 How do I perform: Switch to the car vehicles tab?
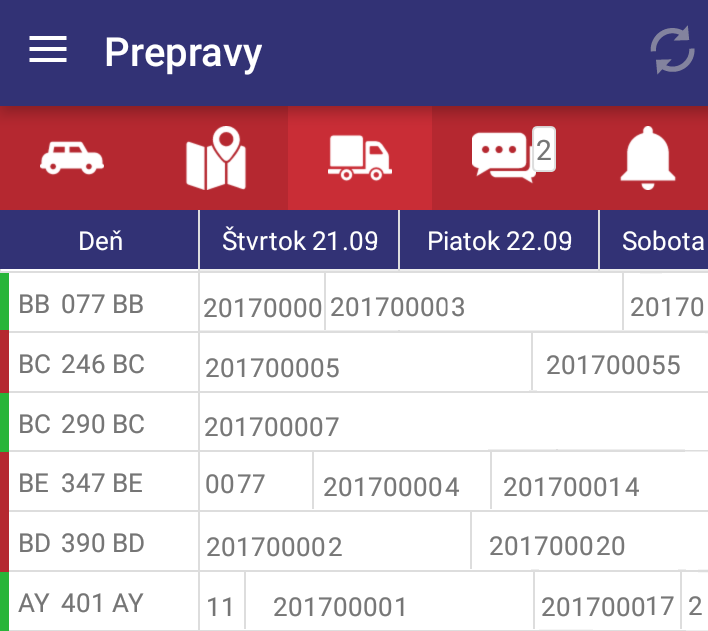[x=71, y=158]
